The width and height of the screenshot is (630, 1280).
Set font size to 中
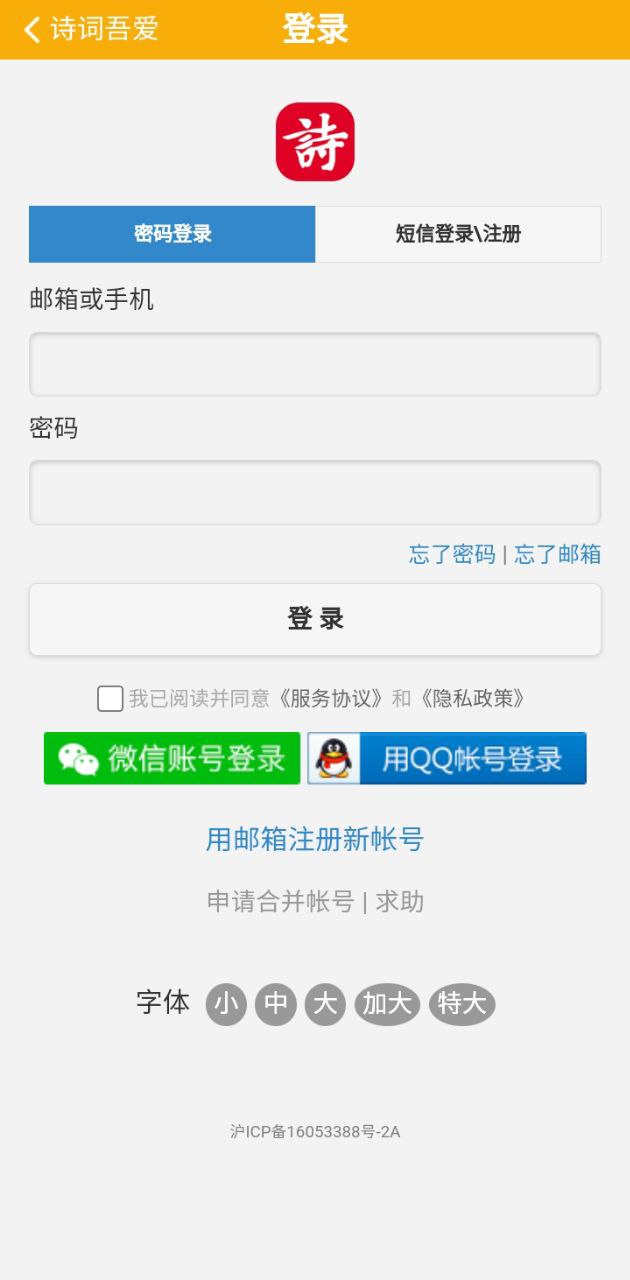(x=276, y=1004)
